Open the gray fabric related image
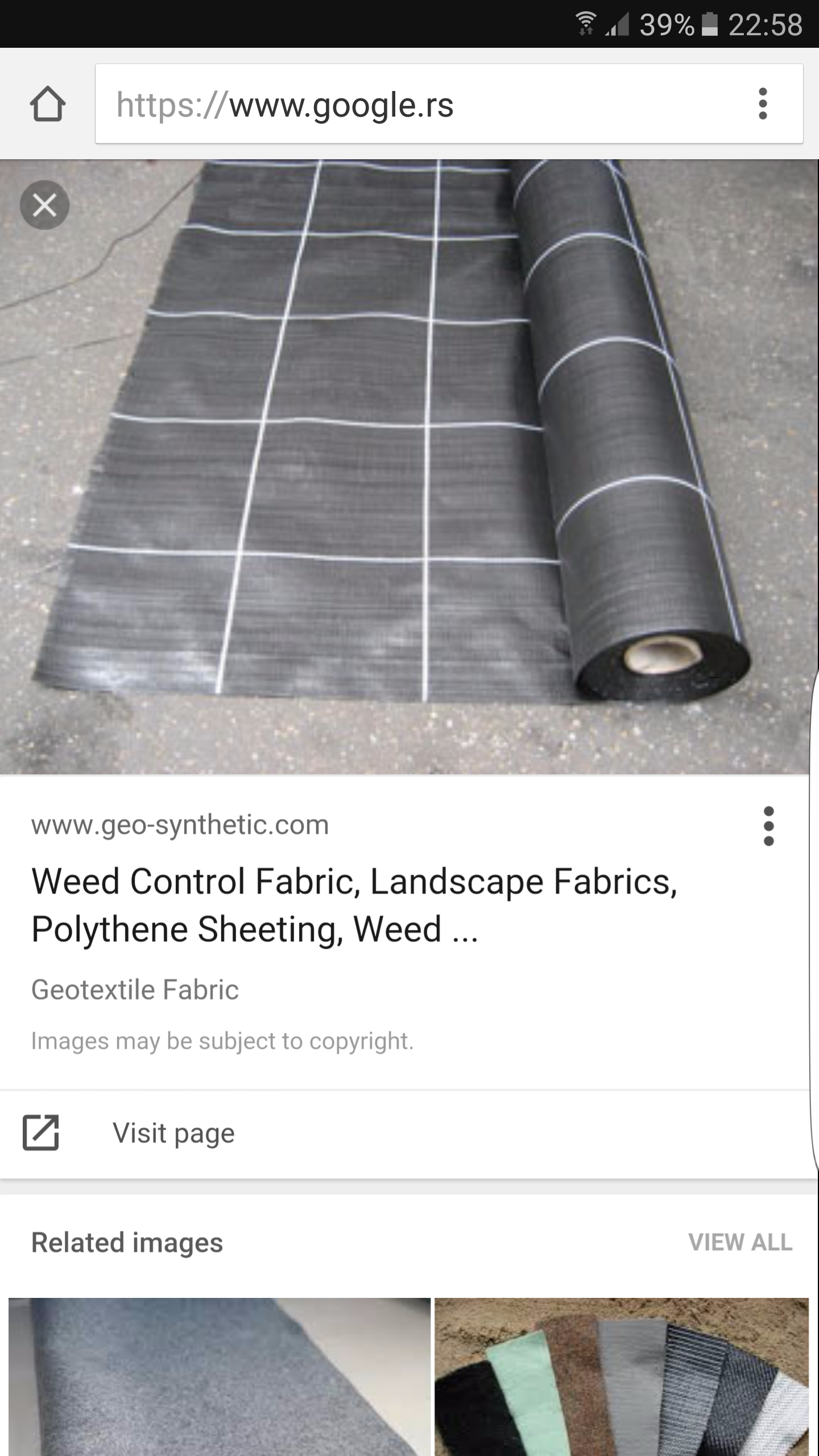 click(219, 1376)
